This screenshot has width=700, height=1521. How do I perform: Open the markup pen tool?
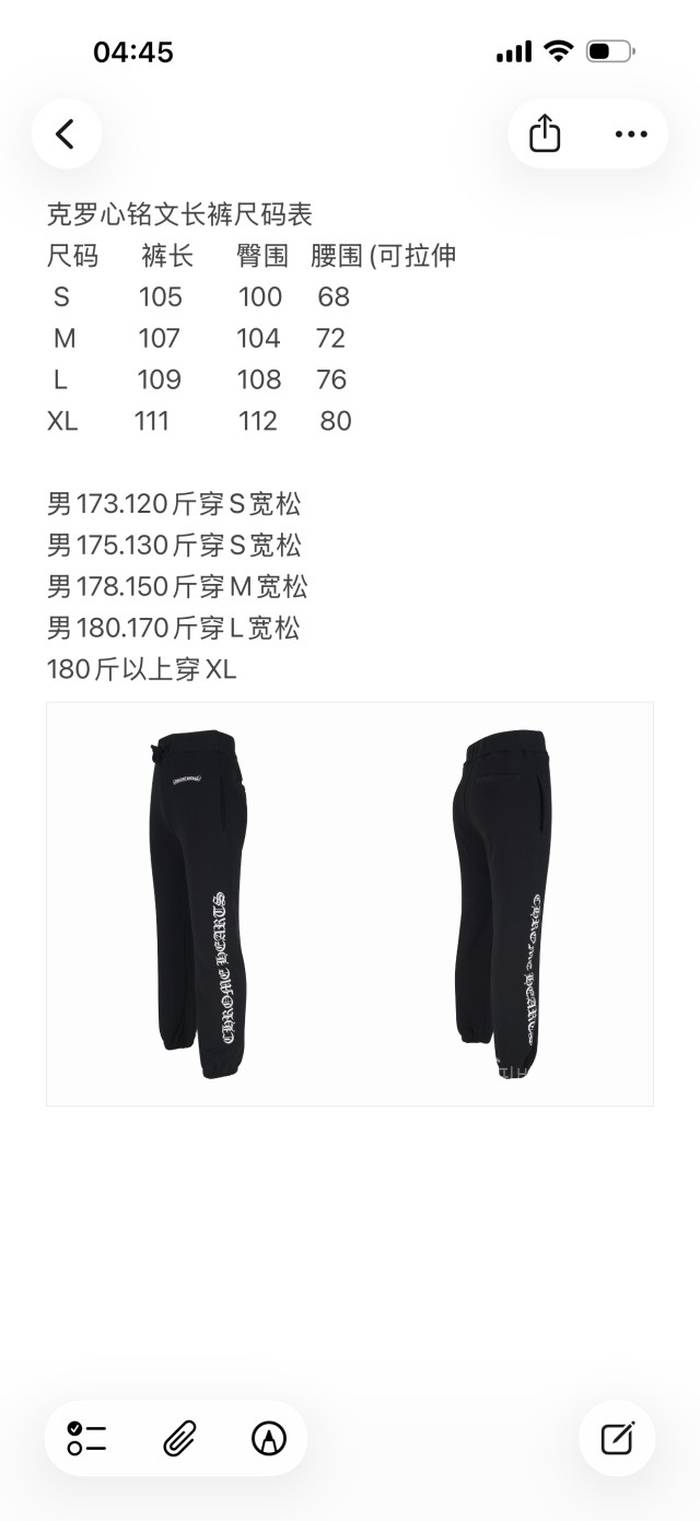pyautogui.click(x=268, y=1438)
